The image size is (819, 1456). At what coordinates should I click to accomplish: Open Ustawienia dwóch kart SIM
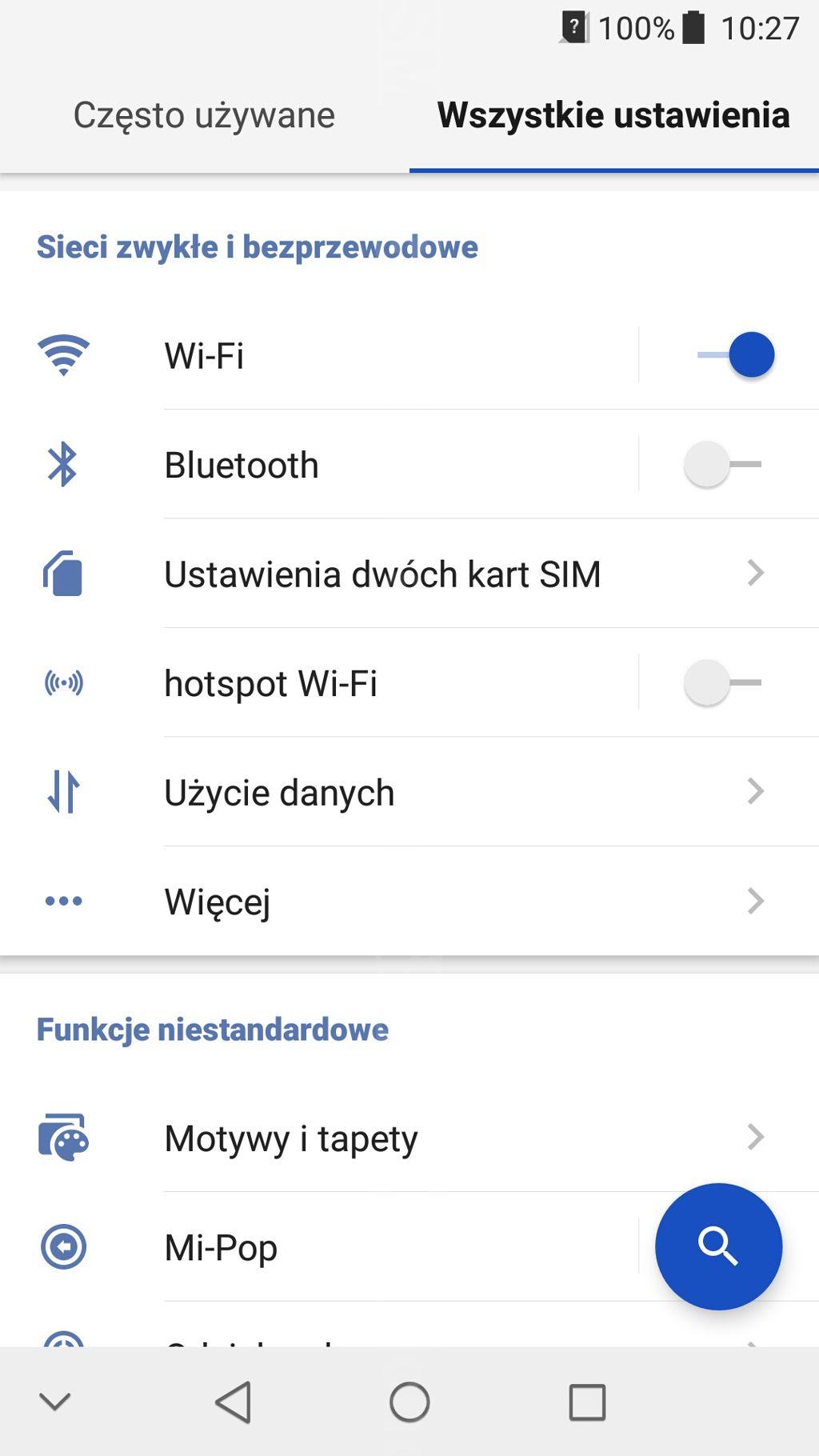pos(409,574)
